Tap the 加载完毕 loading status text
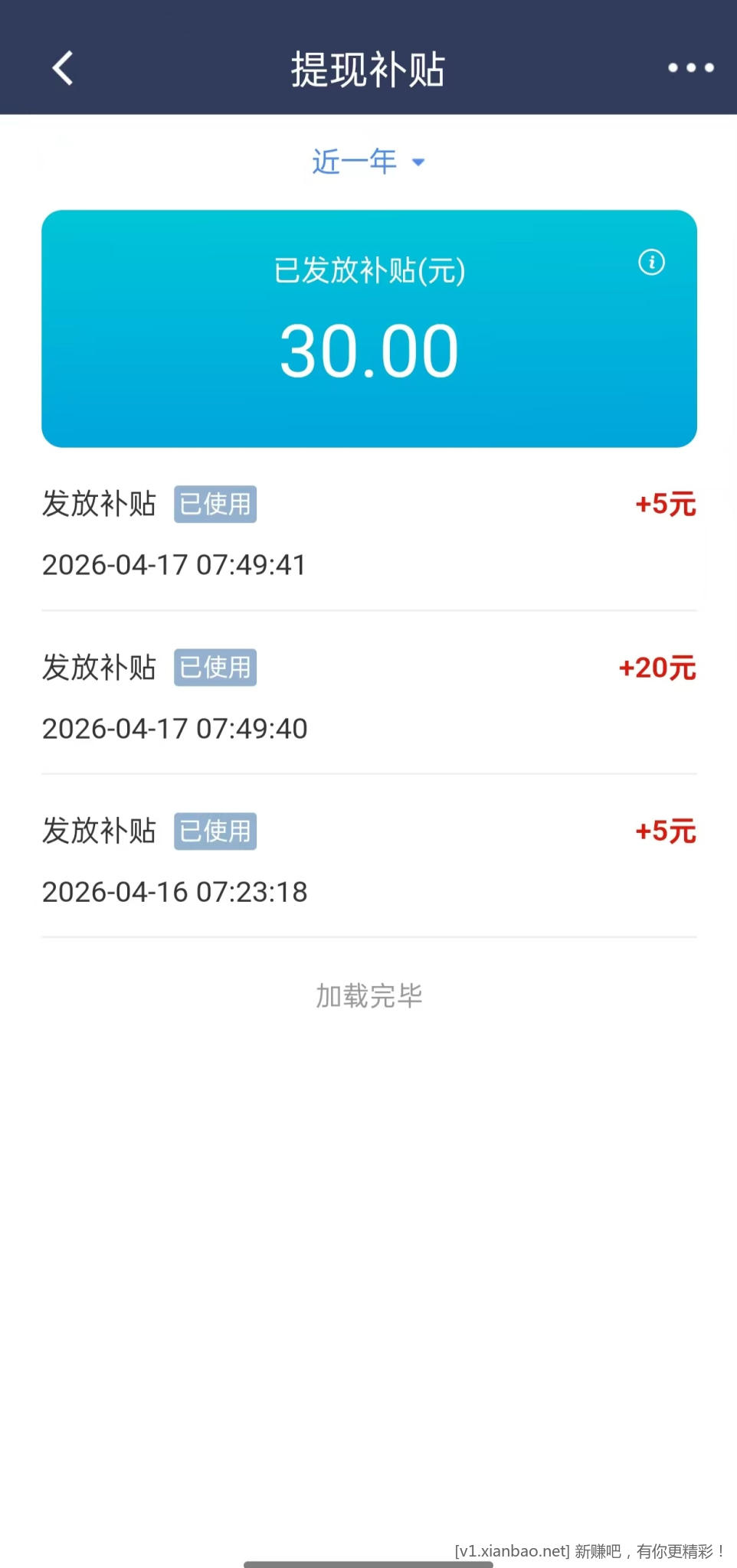 point(368,995)
